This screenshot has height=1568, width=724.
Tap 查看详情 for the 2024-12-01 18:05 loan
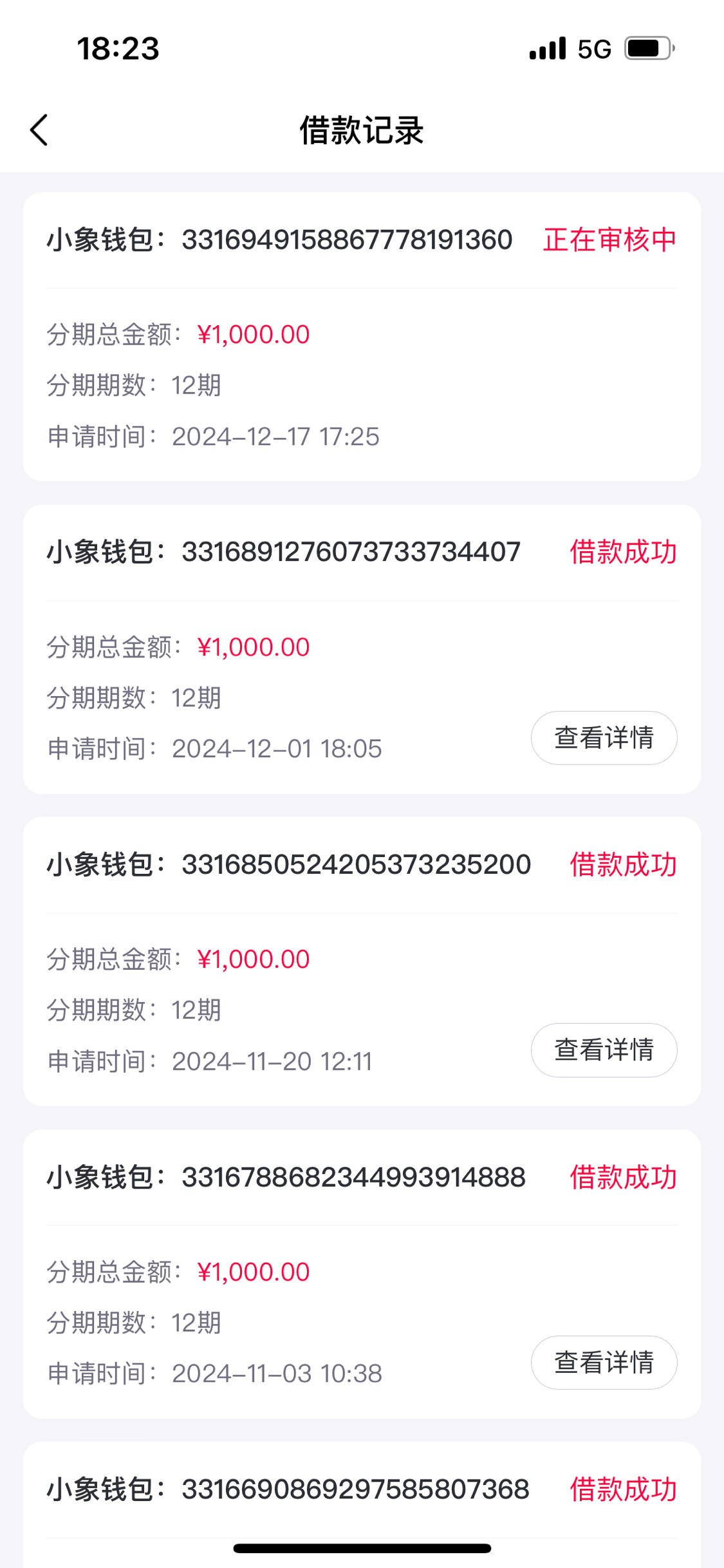pos(604,738)
